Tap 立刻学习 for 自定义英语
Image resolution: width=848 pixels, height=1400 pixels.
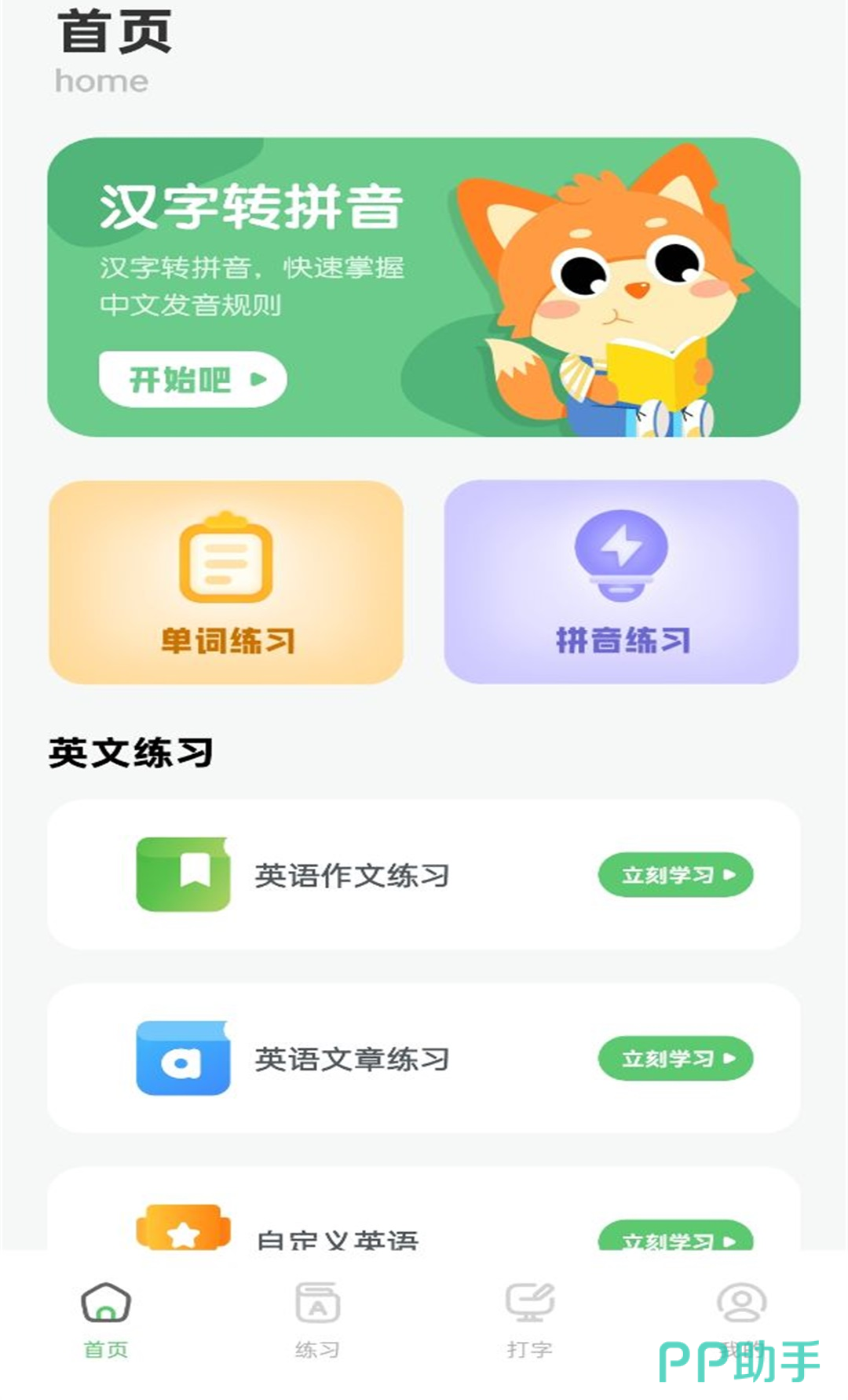click(675, 1237)
